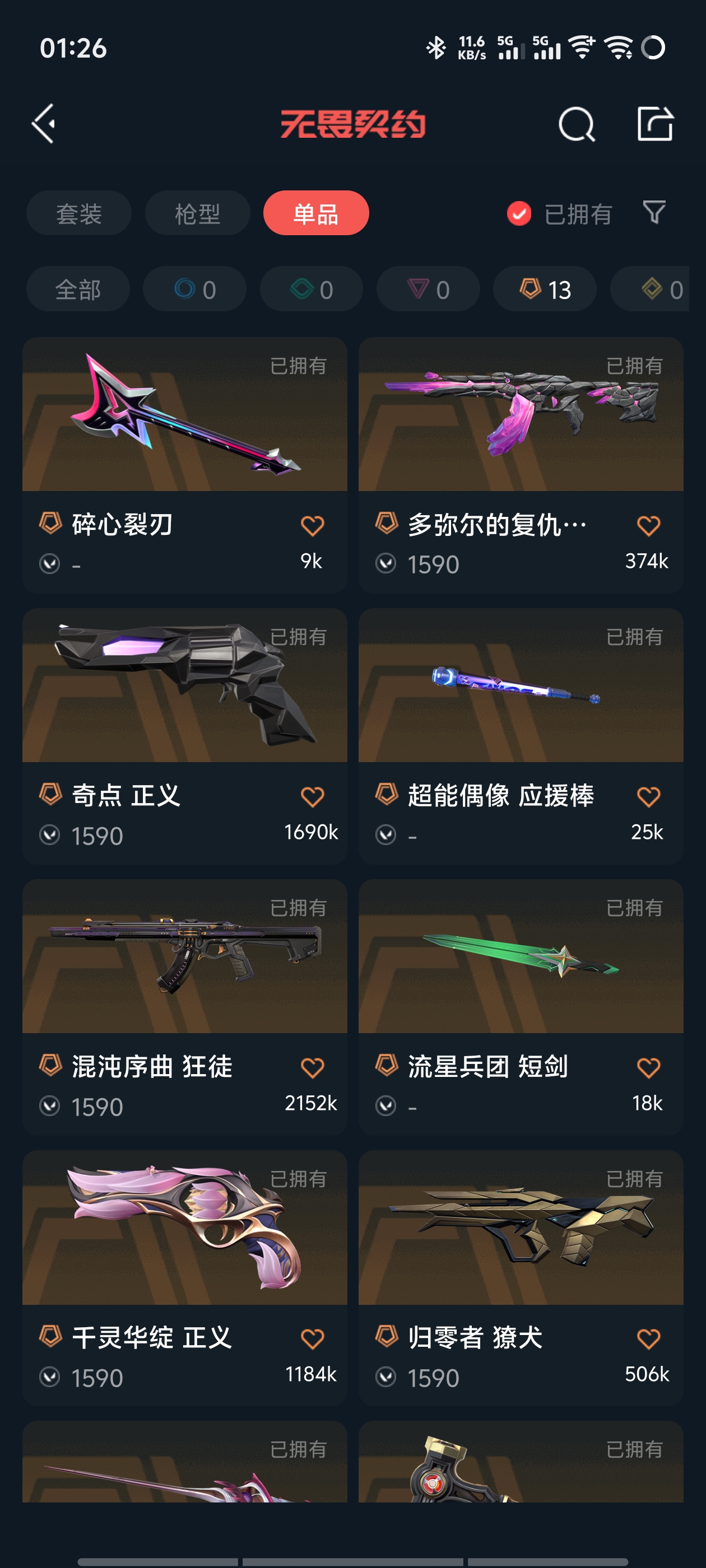The image size is (706, 1568).
Task: Switch to the 枪型 tab
Action: pyautogui.click(x=197, y=214)
